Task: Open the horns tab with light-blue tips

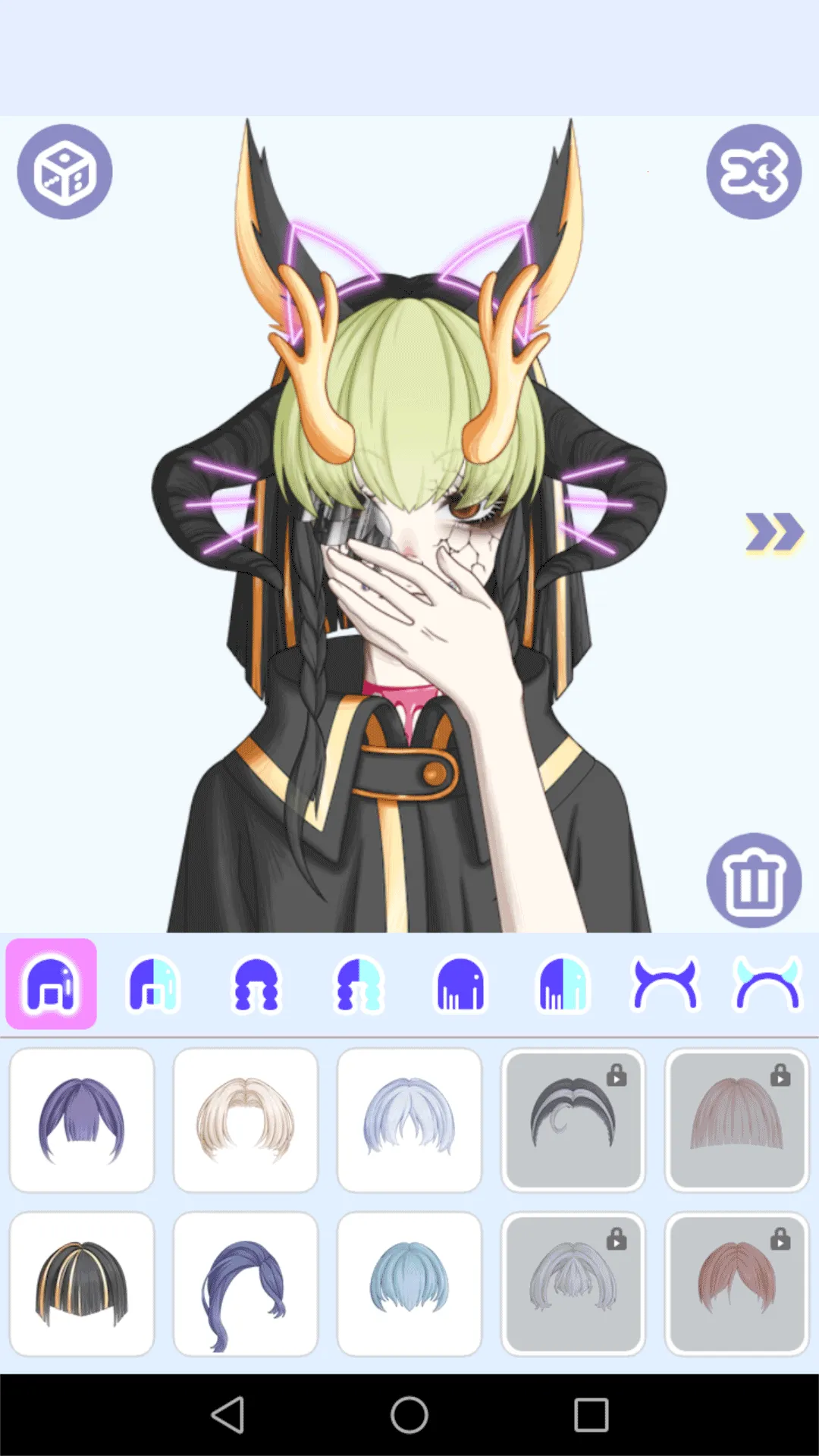Action: (767, 984)
